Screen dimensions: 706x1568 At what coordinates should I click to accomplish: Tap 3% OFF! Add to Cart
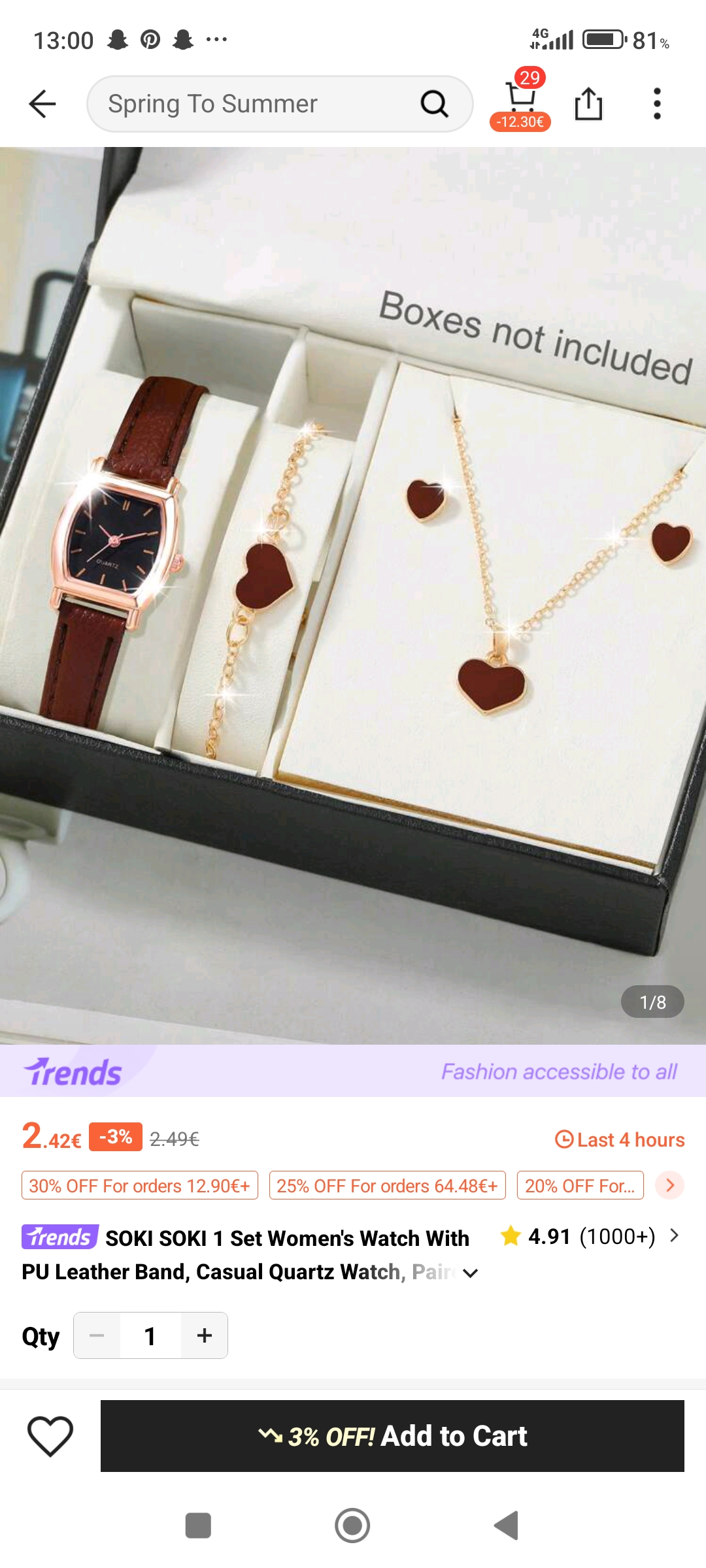tap(392, 1435)
